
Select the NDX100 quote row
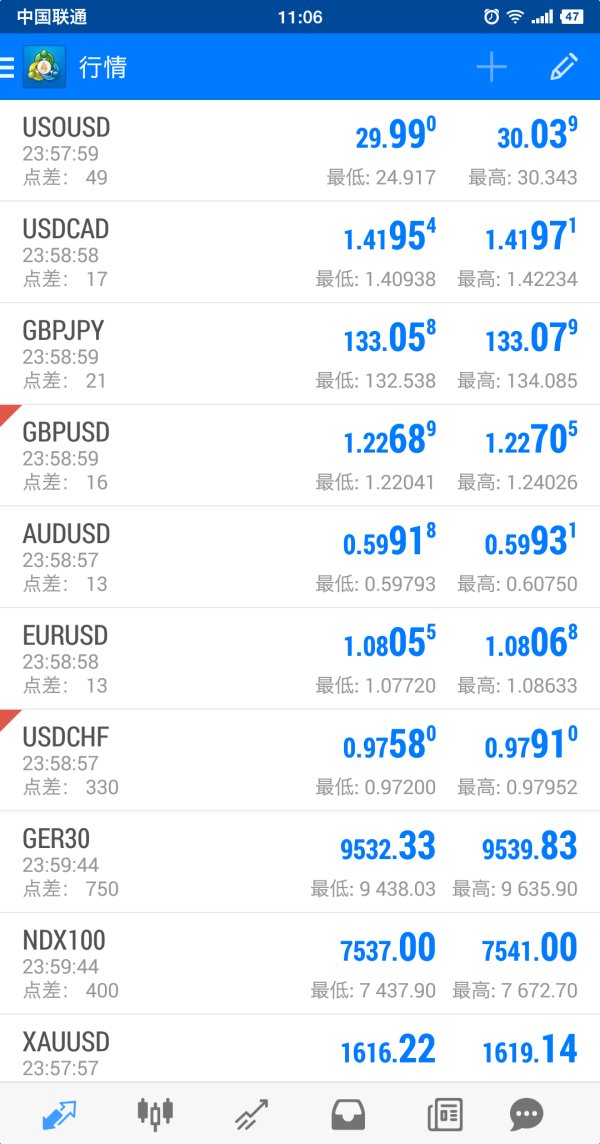[x=300, y=962]
